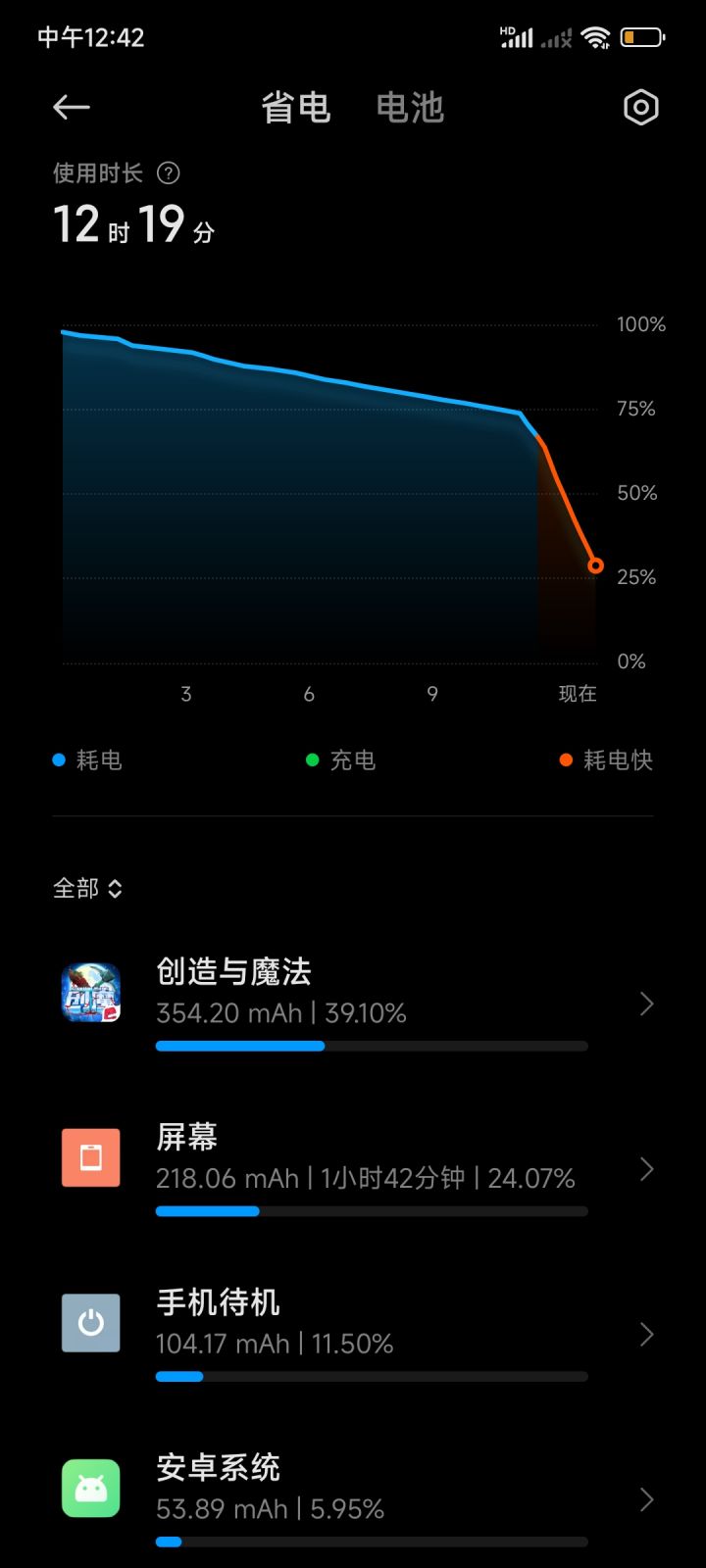Open the 全部 filter dropdown
The width and height of the screenshot is (706, 1568).
(86, 888)
